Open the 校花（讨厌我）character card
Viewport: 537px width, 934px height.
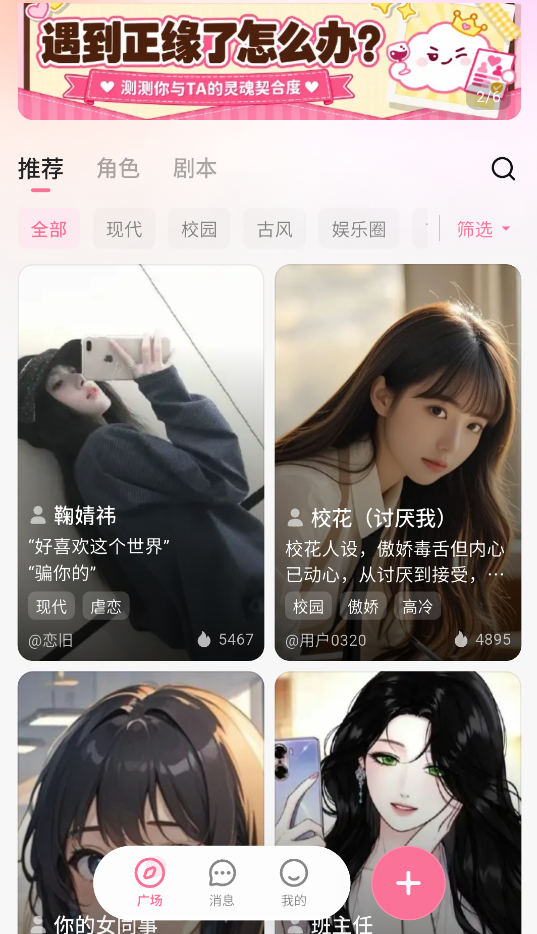398,462
